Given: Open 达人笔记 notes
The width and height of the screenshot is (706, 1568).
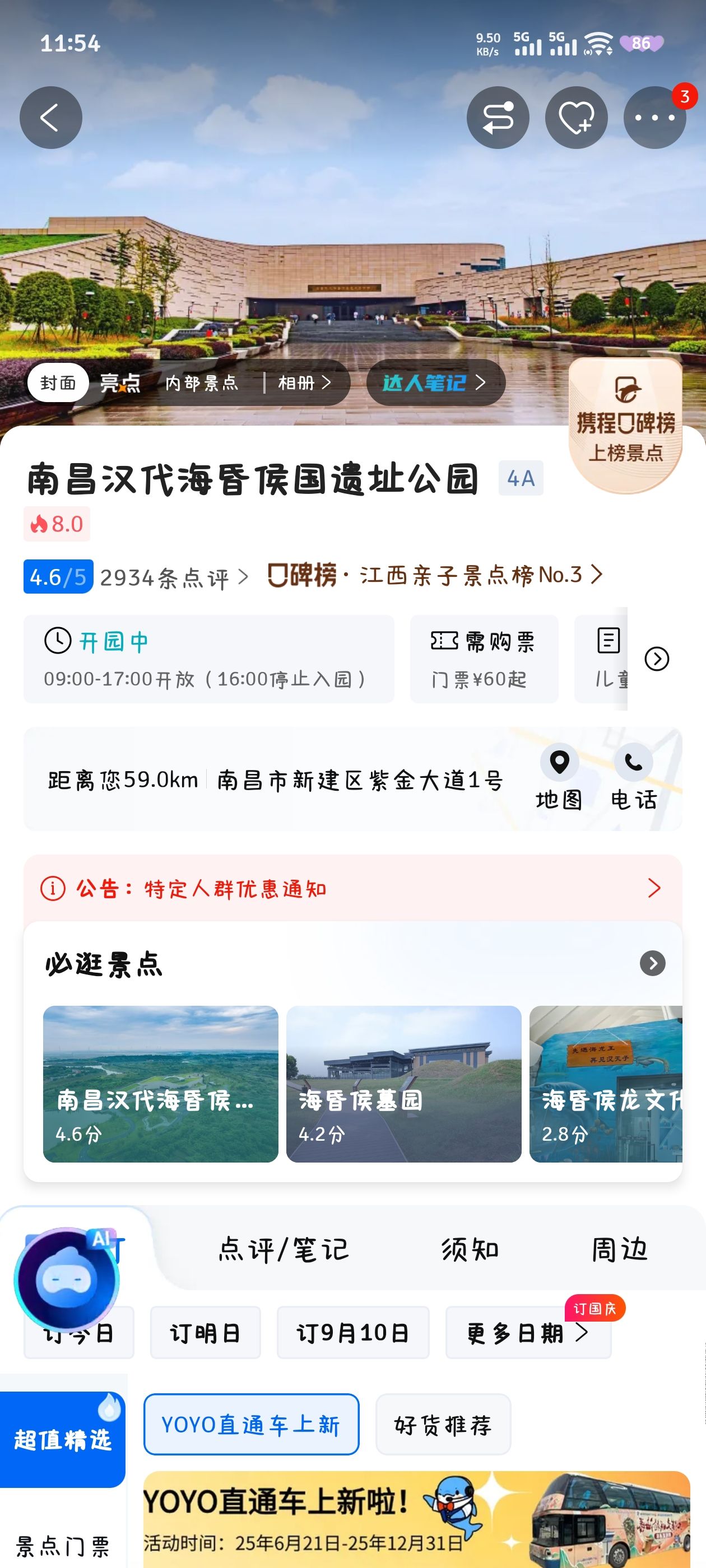Looking at the screenshot, I should click(435, 383).
